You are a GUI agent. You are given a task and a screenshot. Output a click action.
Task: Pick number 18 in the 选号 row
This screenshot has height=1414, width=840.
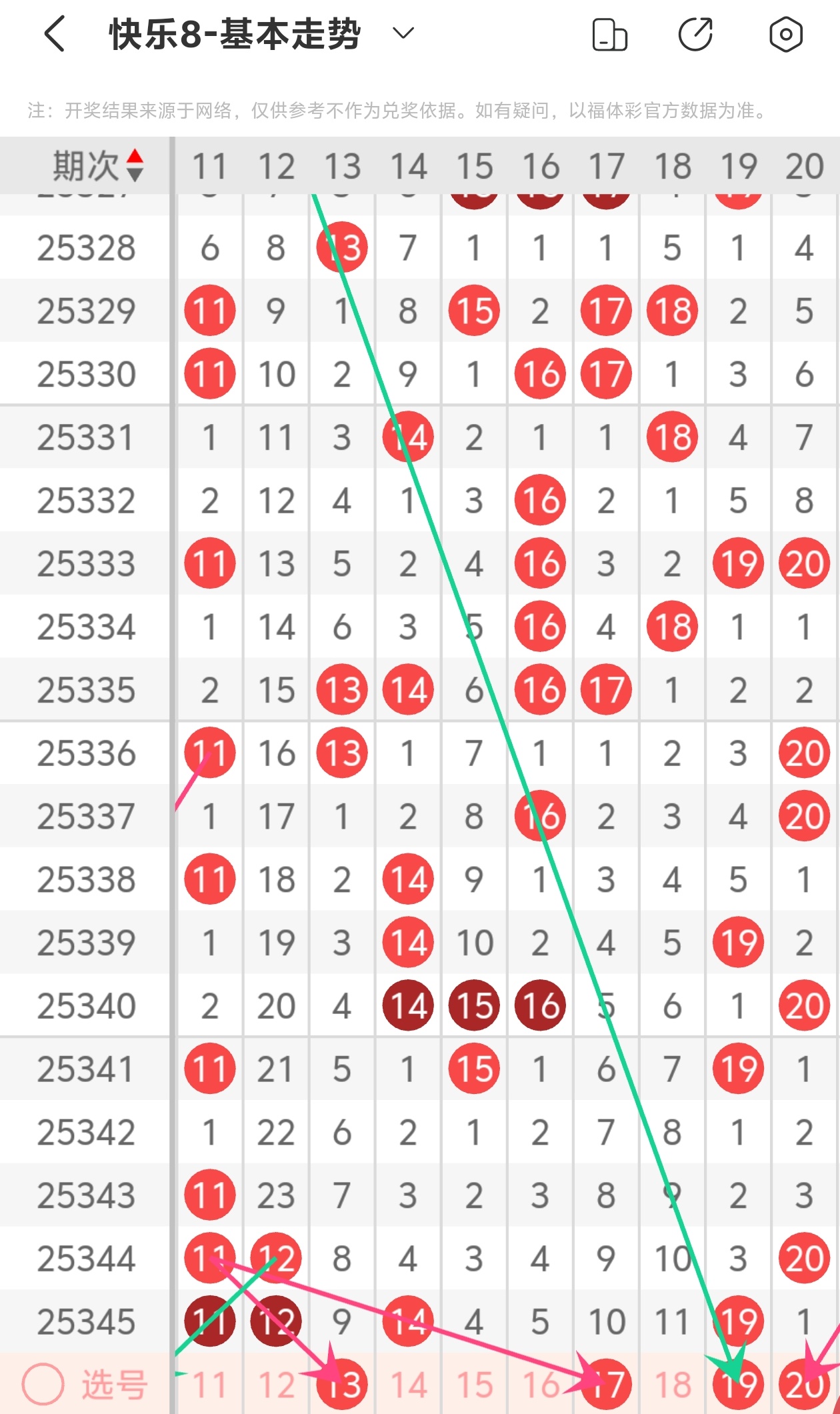click(672, 1385)
